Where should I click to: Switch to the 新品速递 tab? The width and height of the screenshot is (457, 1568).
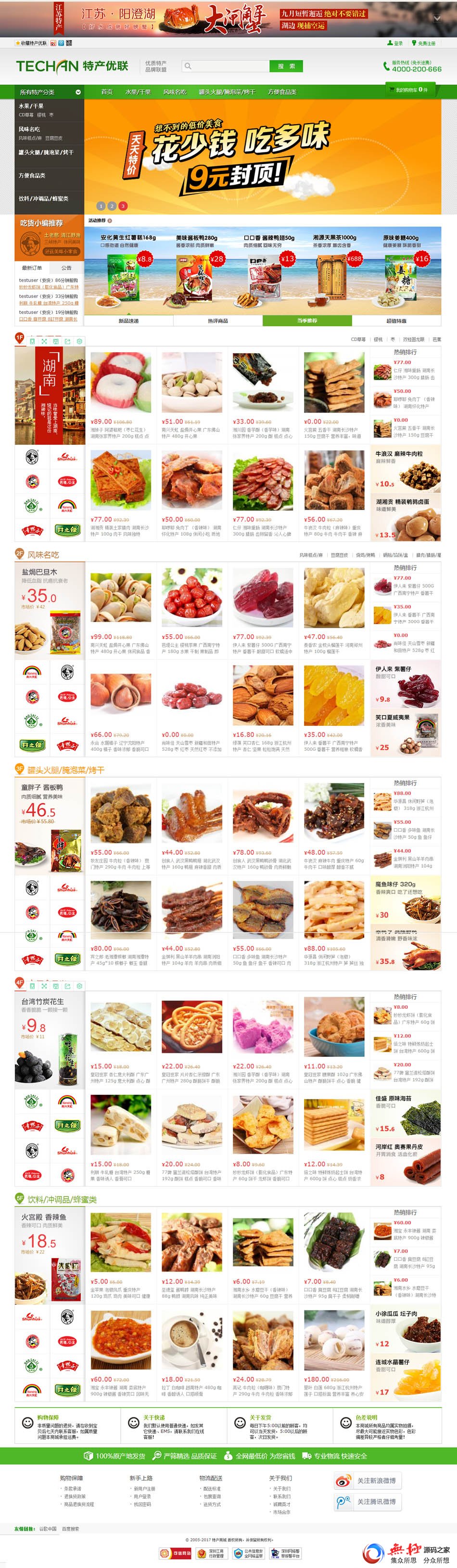128,321
